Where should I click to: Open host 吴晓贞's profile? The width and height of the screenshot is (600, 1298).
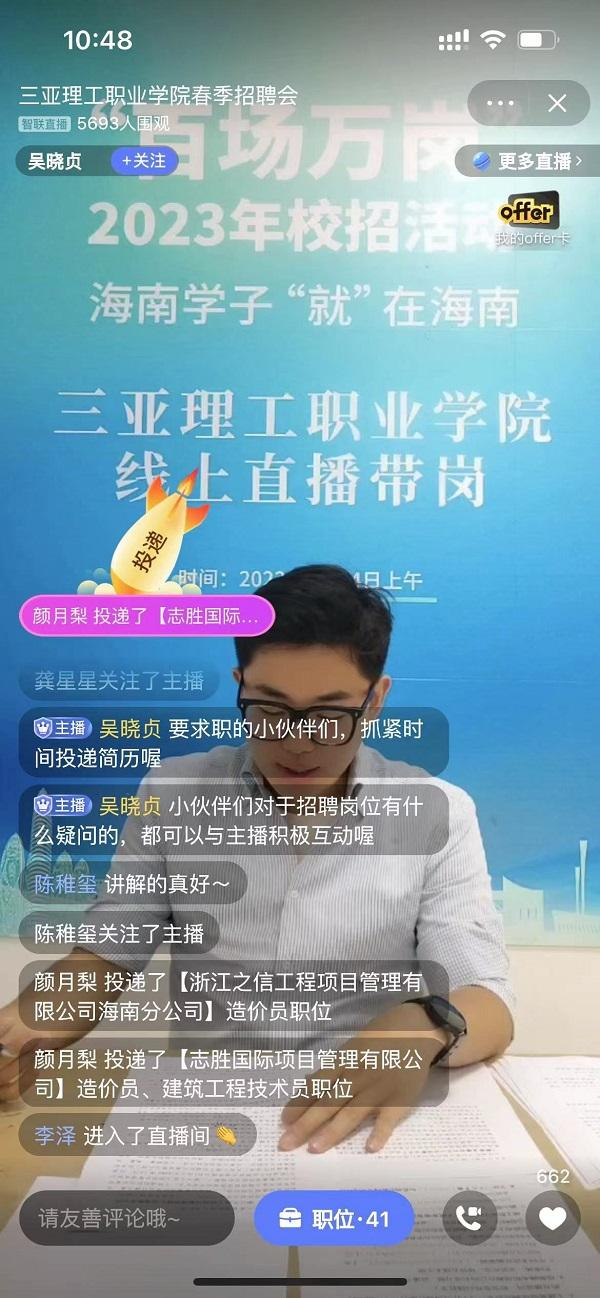pyautogui.click(x=55, y=161)
